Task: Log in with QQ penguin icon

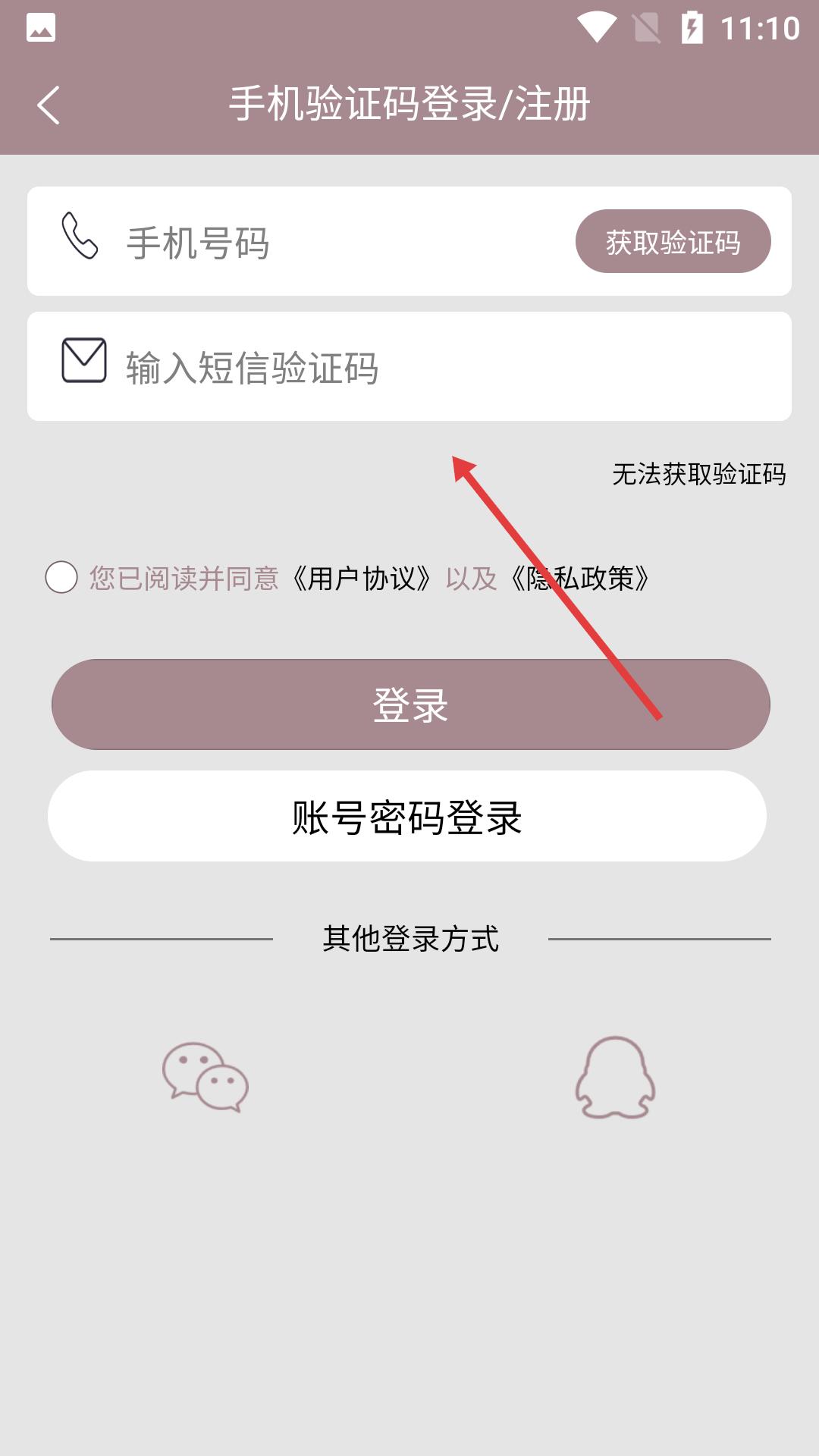Action: tap(614, 1078)
